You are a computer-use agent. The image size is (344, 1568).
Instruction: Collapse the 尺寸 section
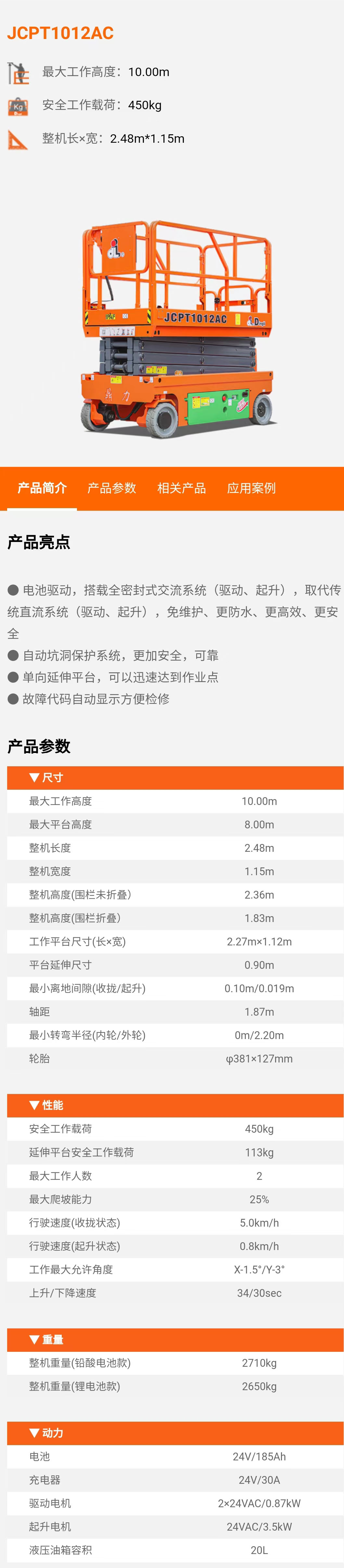(46, 777)
